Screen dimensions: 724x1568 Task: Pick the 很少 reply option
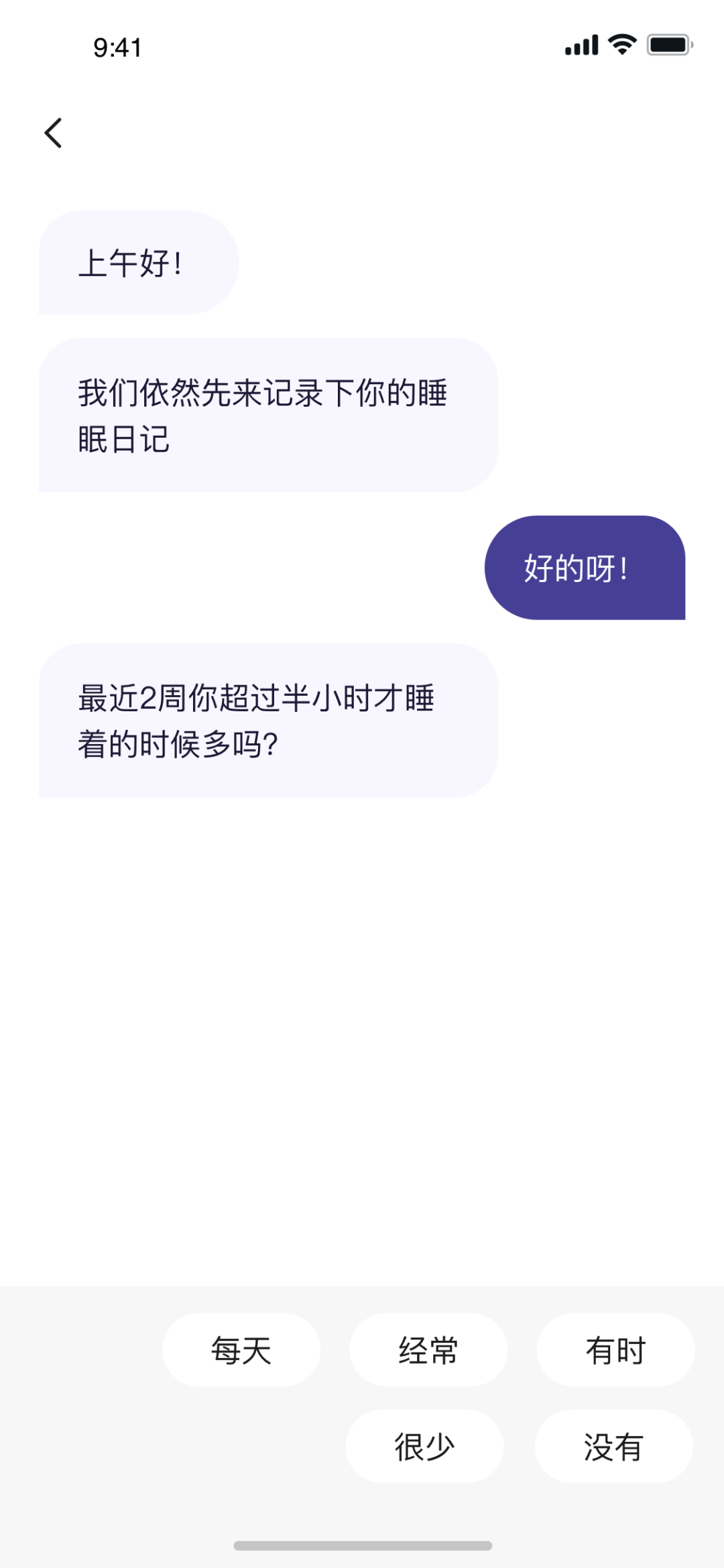(424, 1446)
